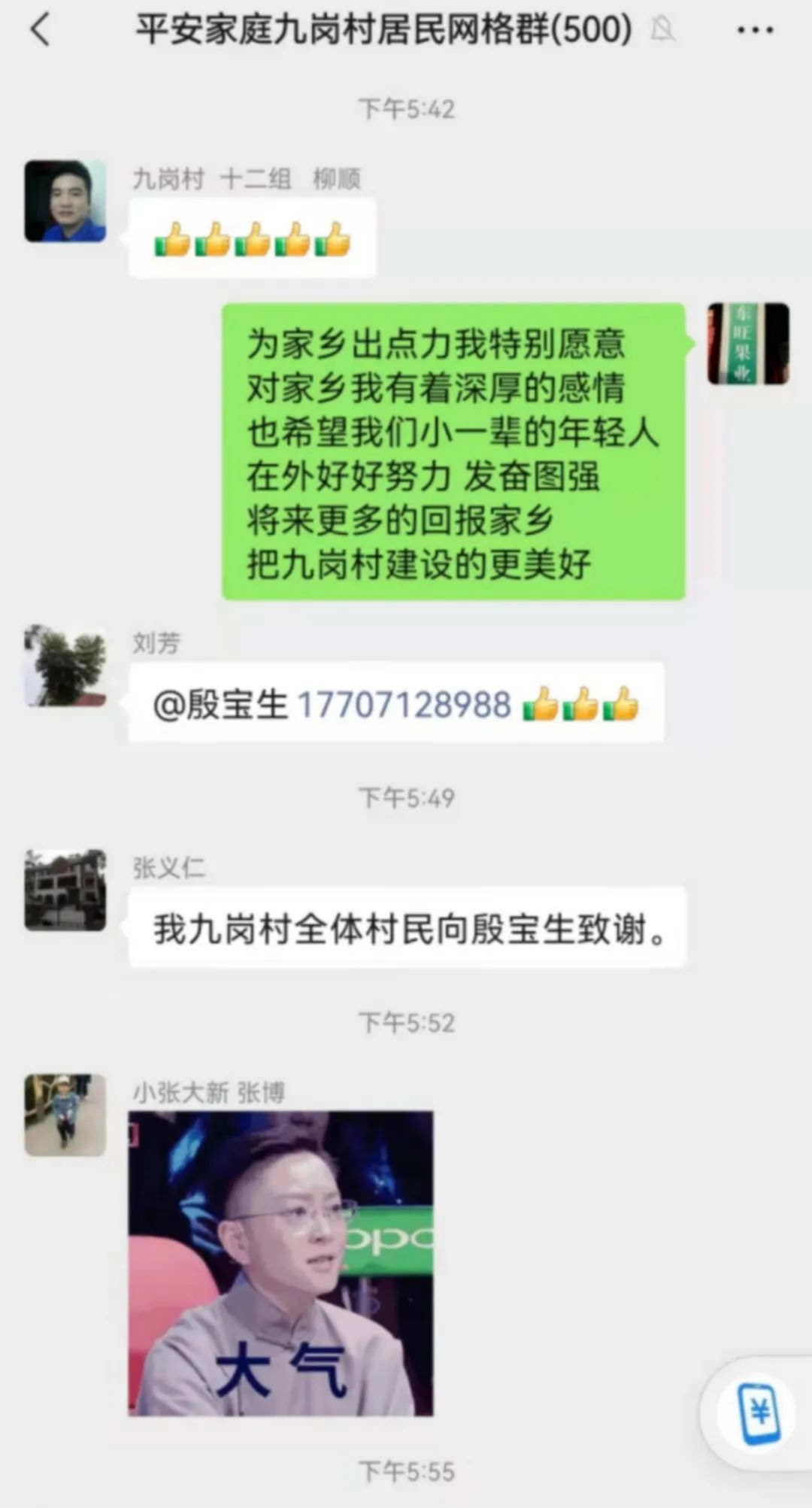The height and width of the screenshot is (1508, 812).
Task: Open the group chat overflow menu
Action: pyautogui.click(x=755, y=30)
